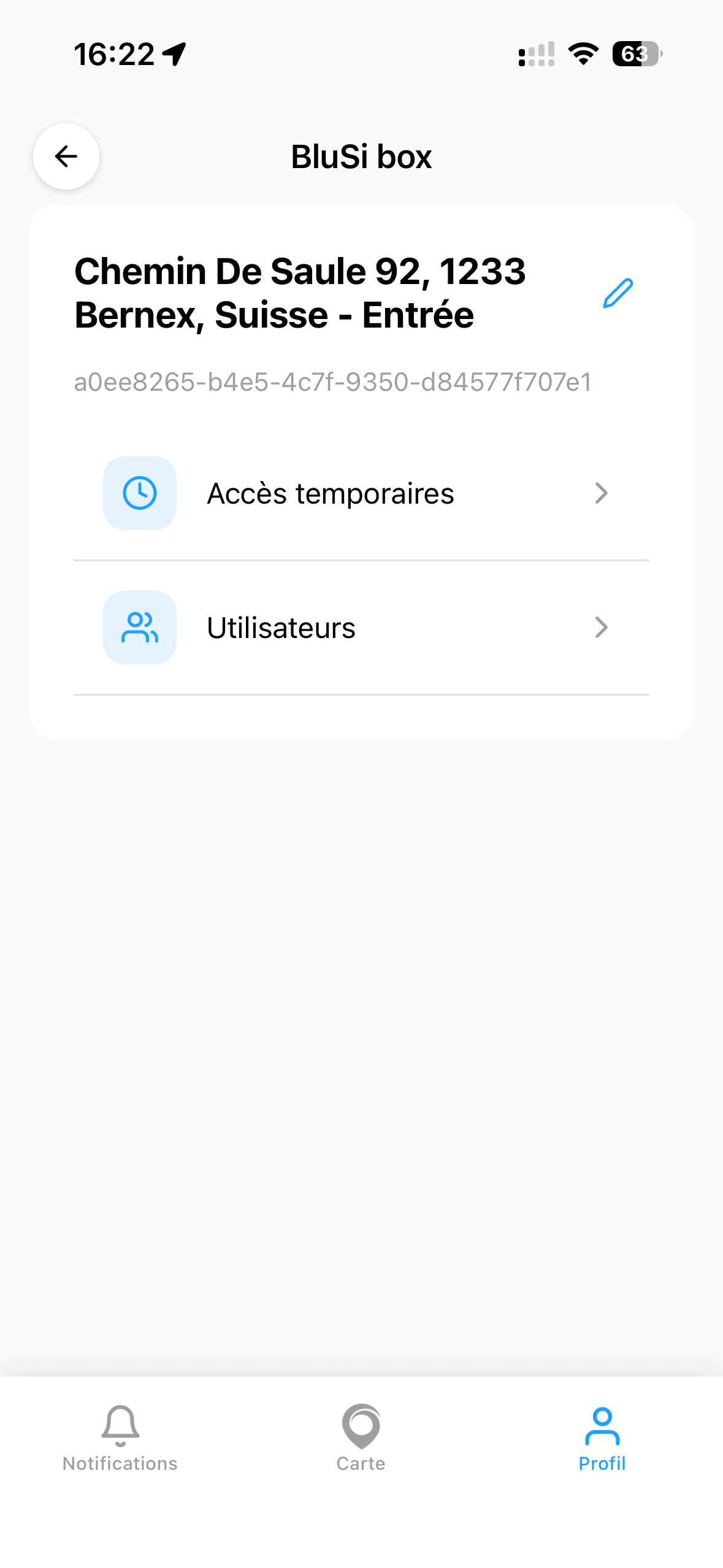Select the Profil tab
Image resolution: width=723 pixels, height=1568 pixels.
pyautogui.click(x=602, y=1438)
